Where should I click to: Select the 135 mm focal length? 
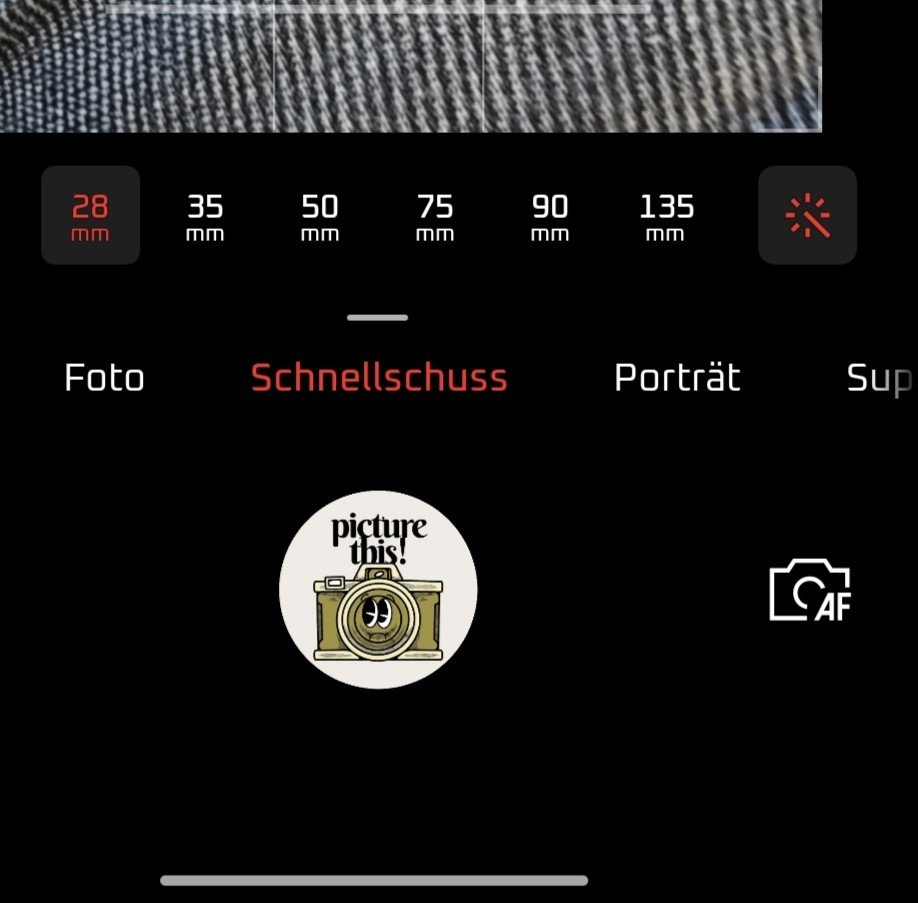666,217
